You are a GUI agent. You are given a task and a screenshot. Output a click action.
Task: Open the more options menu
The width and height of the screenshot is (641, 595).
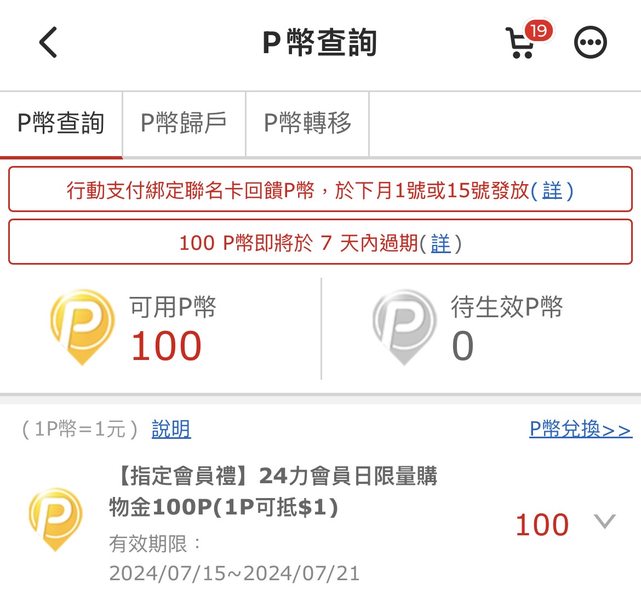pos(590,43)
